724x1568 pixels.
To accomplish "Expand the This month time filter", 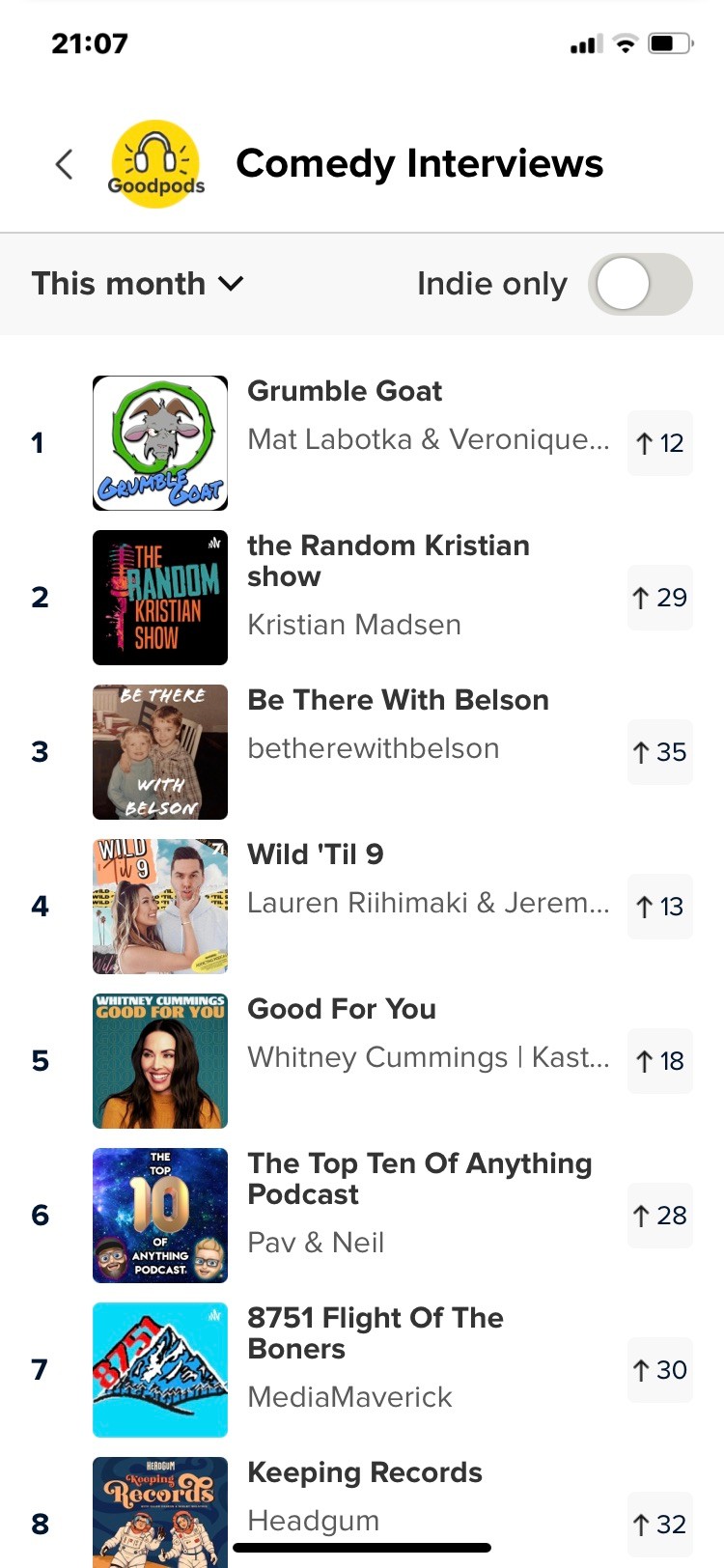I will coord(137,284).
